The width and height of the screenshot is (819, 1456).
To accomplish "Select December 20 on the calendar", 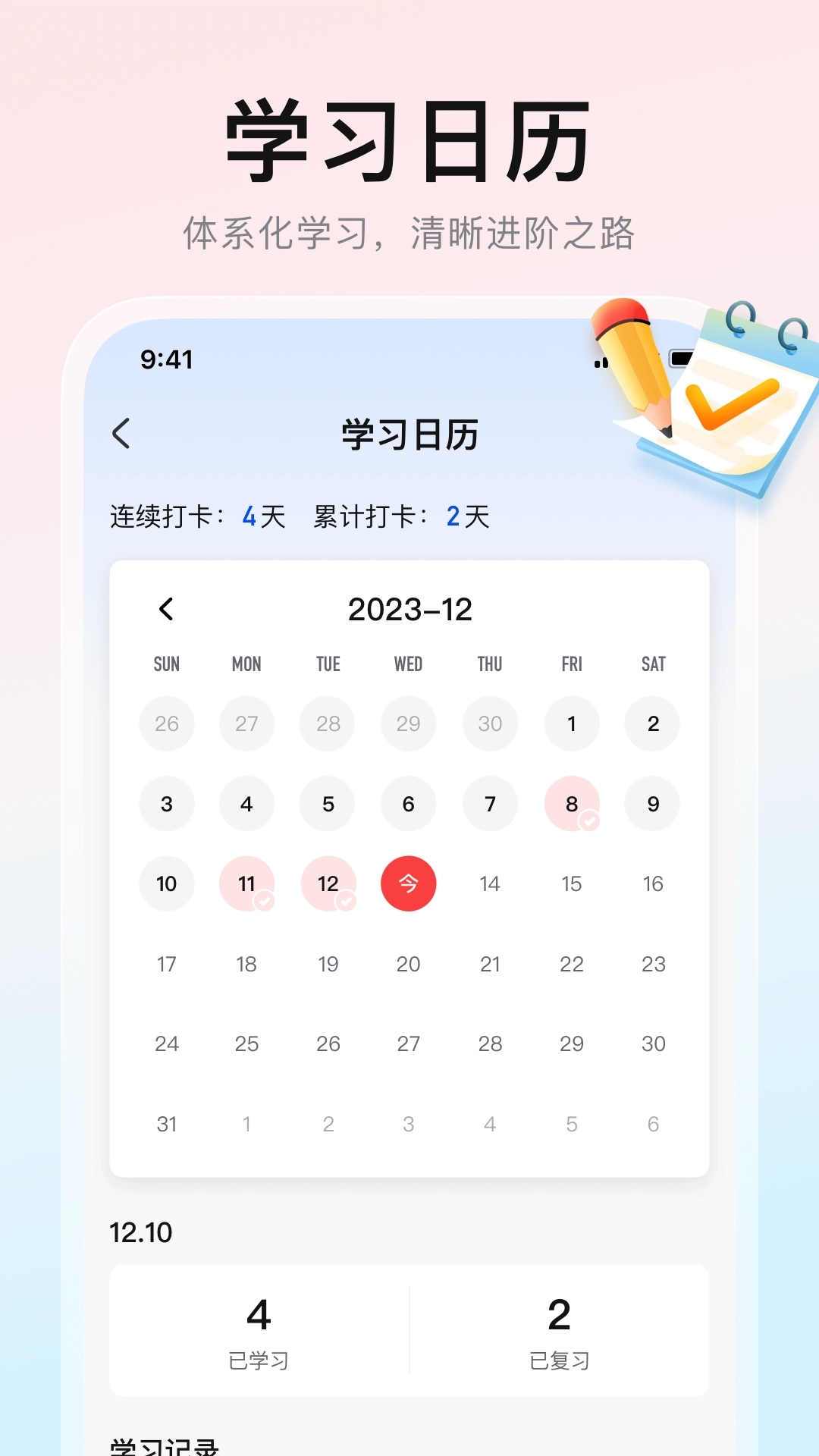I will coord(409,964).
